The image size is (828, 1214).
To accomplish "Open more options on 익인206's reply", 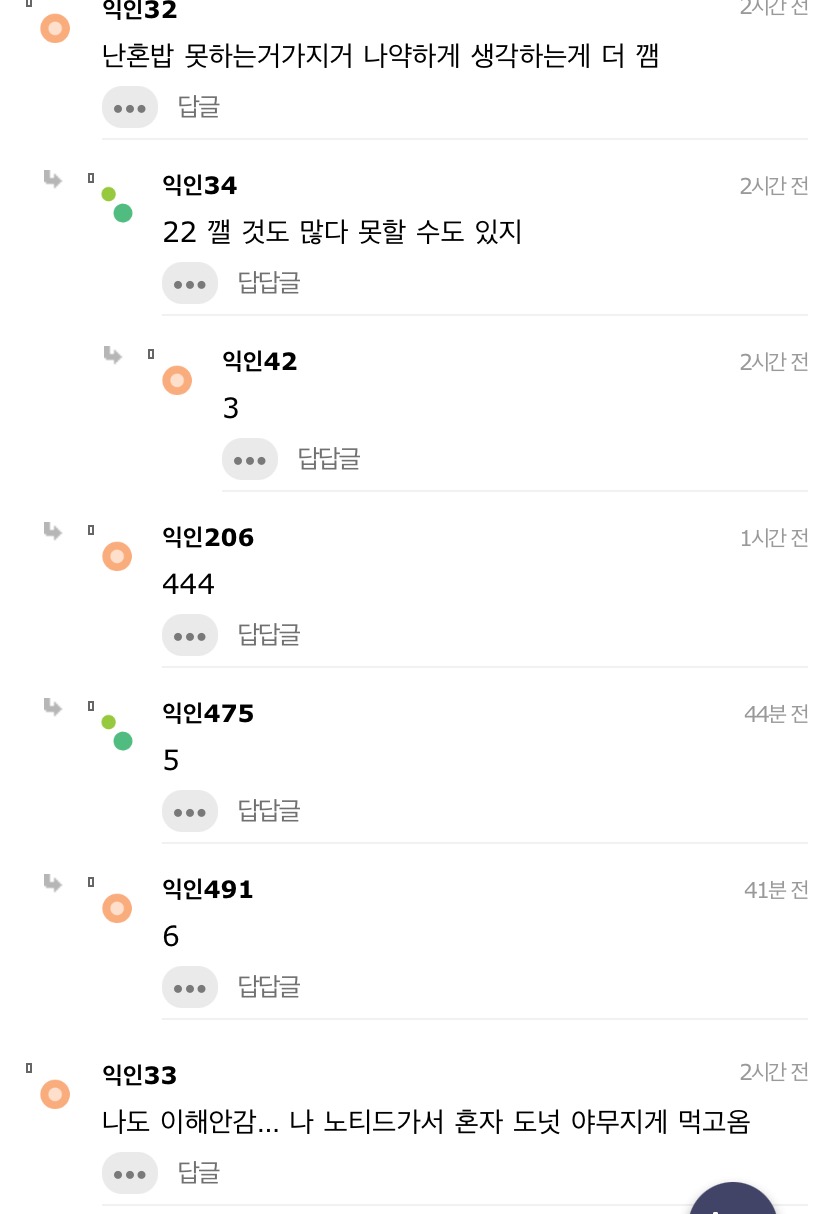I will pyautogui.click(x=190, y=635).
